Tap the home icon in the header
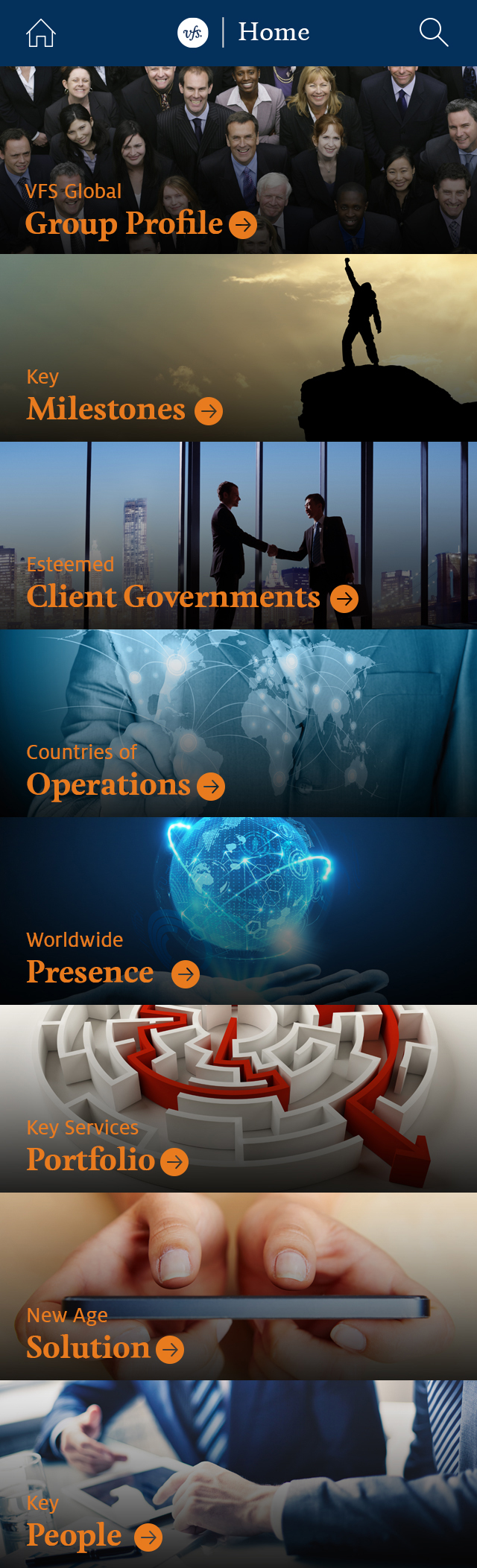Viewport: 477px width, 1568px height. pyautogui.click(x=41, y=33)
